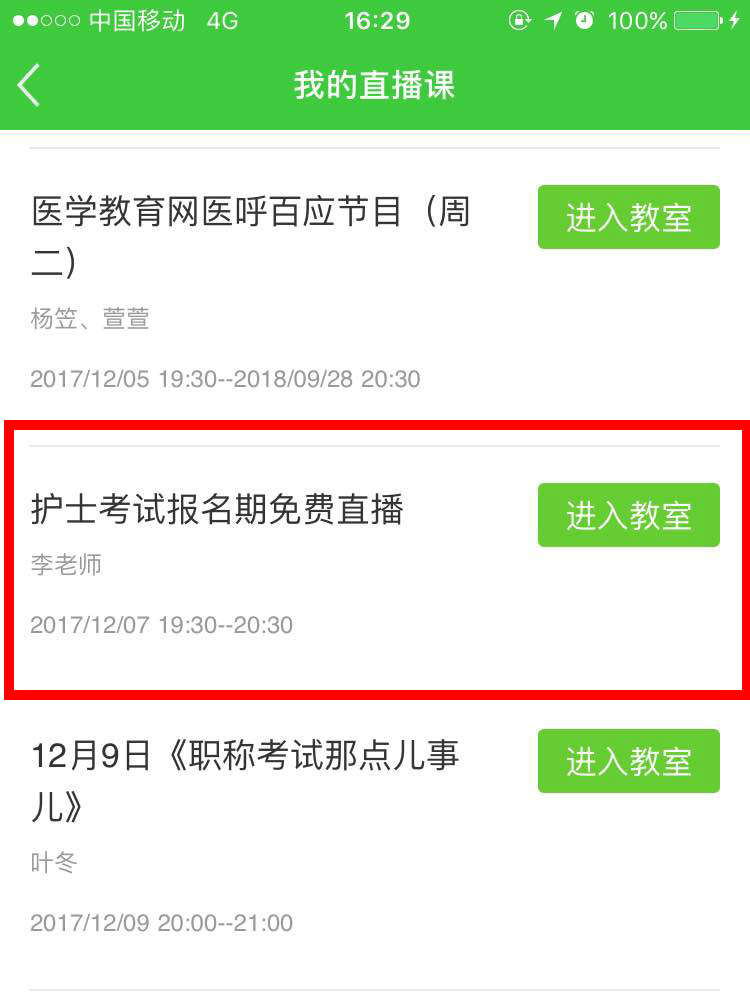The width and height of the screenshot is (750, 995).
Task: Tap the 我的直播课 title bar
Action: [x=375, y=85]
